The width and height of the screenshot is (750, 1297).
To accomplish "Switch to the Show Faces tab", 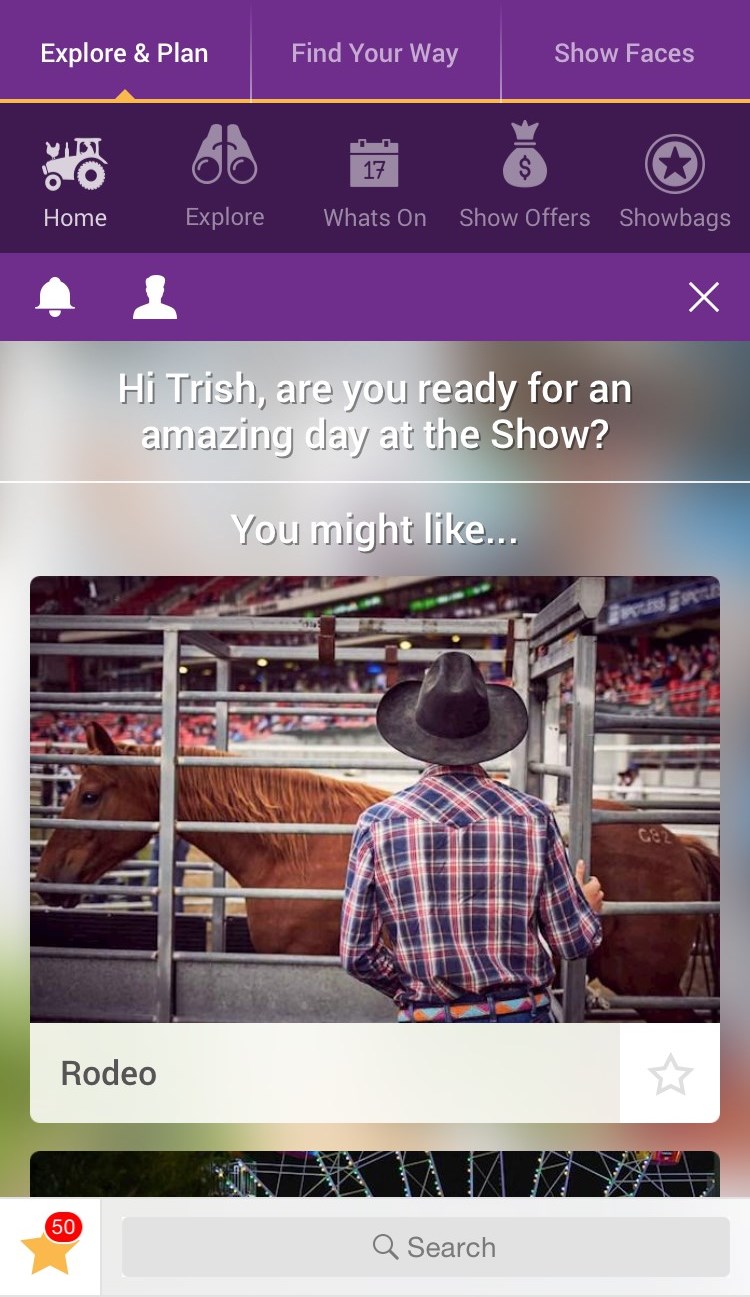I will 624,53.
